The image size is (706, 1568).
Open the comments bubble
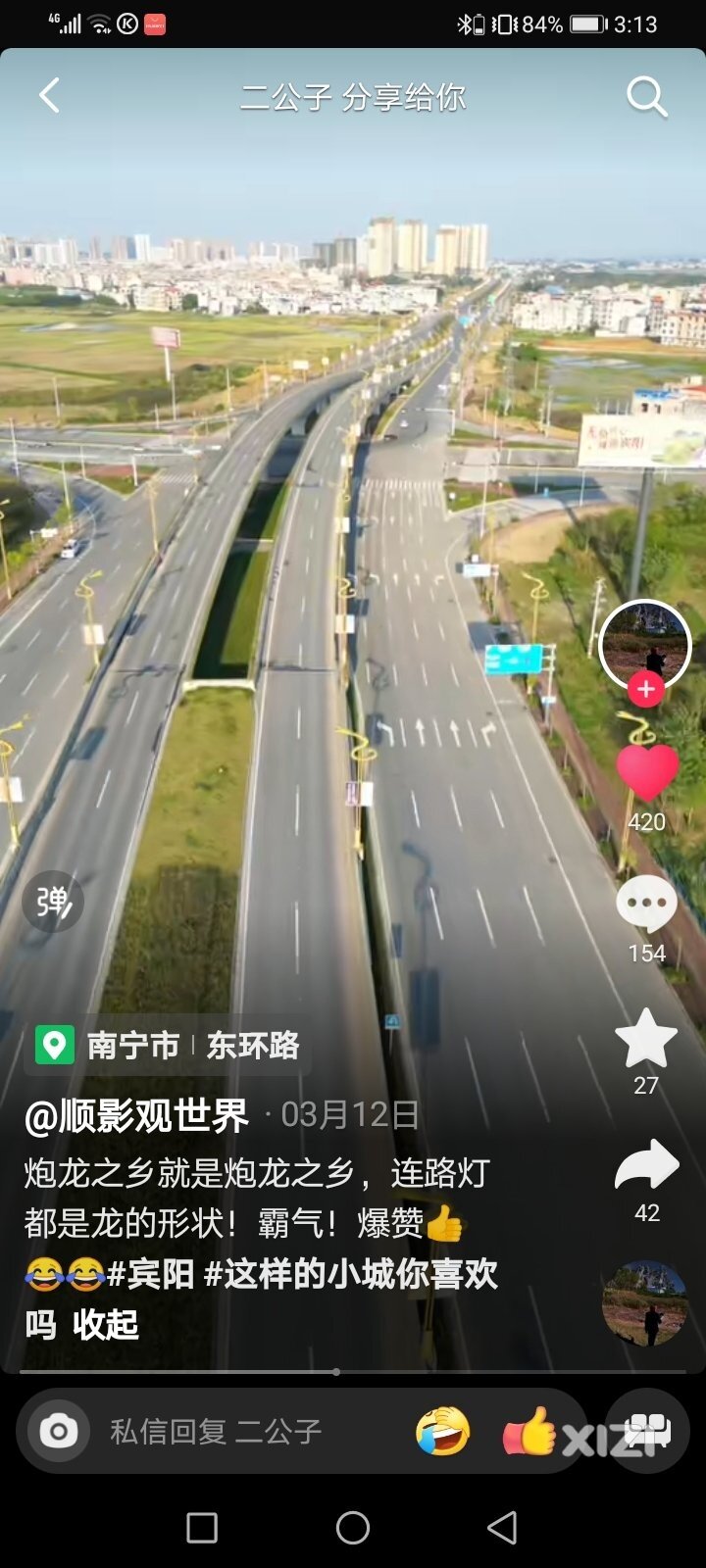(x=646, y=904)
